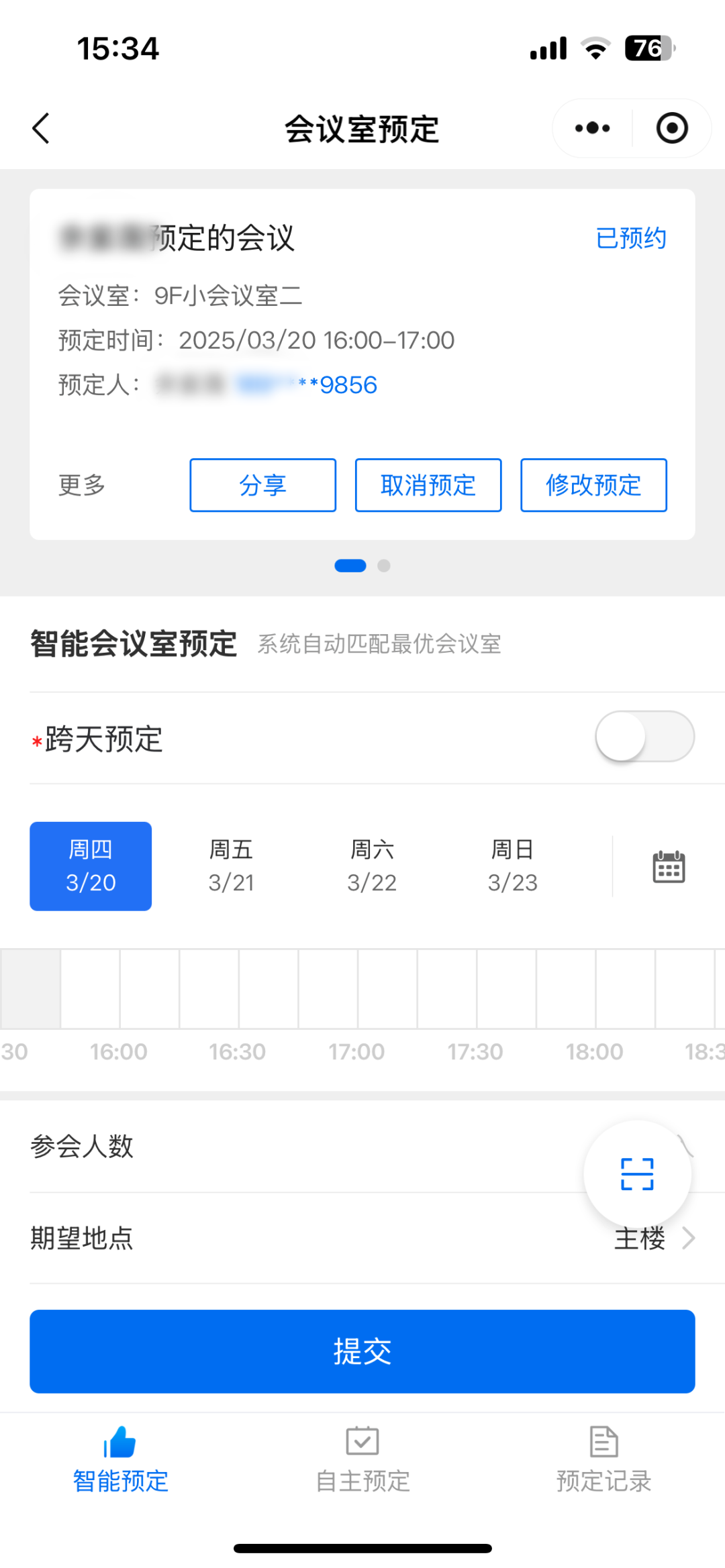Image resolution: width=725 pixels, height=1568 pixels.
Task: Tap 分享 to share the meeting
Action: [x=262, y=485]
